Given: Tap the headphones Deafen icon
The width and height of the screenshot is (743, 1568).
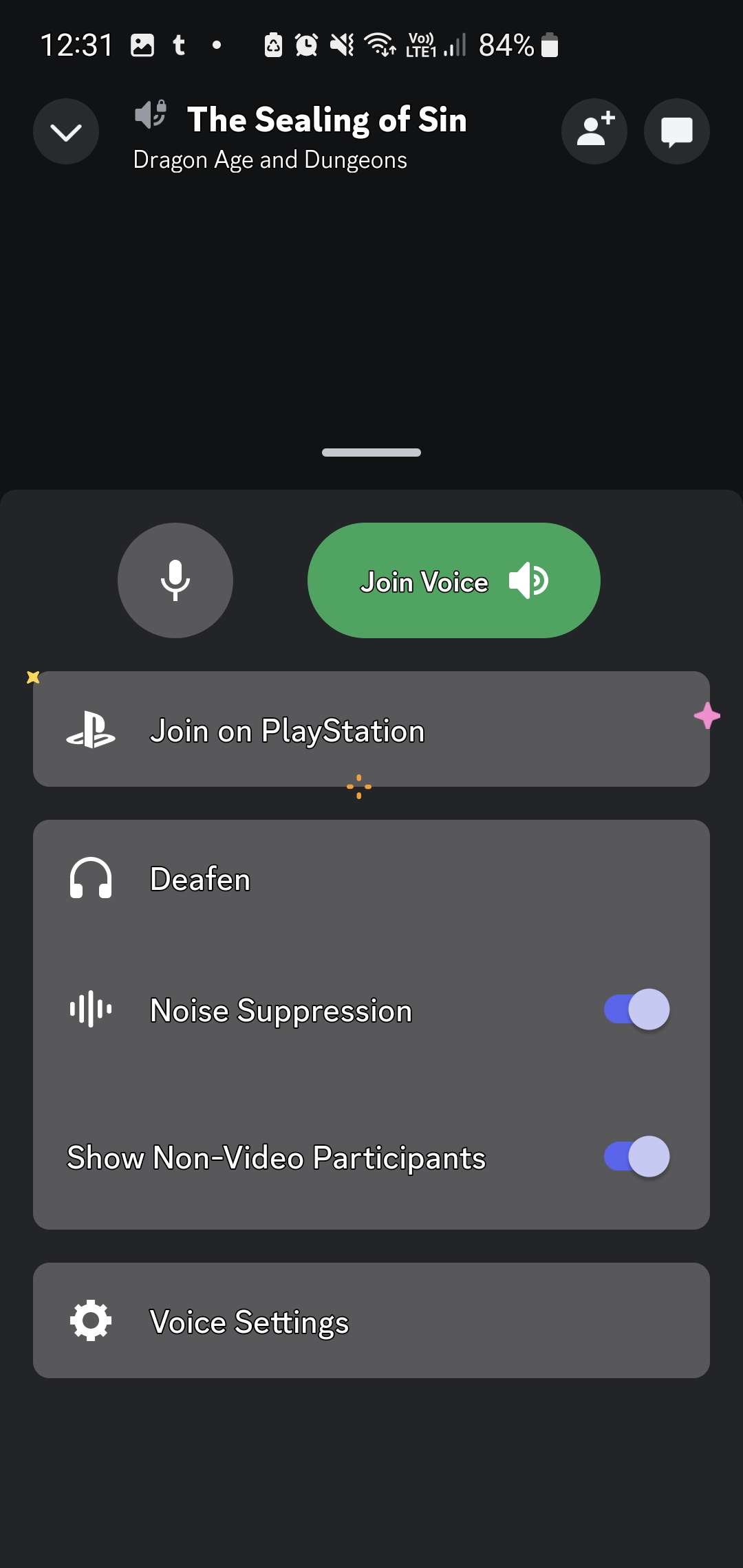Looking at the screenshot, I should click(x=90, y=879).
